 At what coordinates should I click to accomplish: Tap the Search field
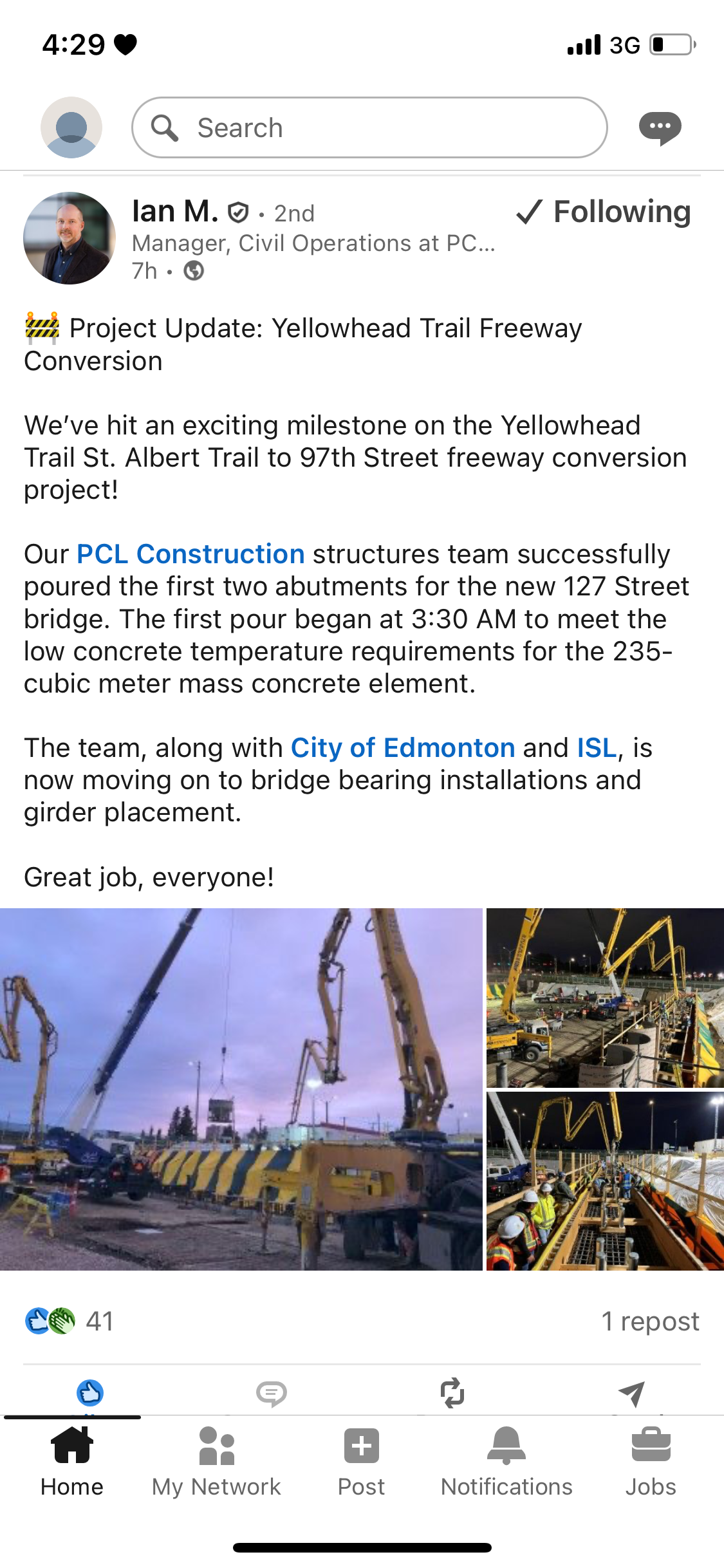[x=369, y=127]
